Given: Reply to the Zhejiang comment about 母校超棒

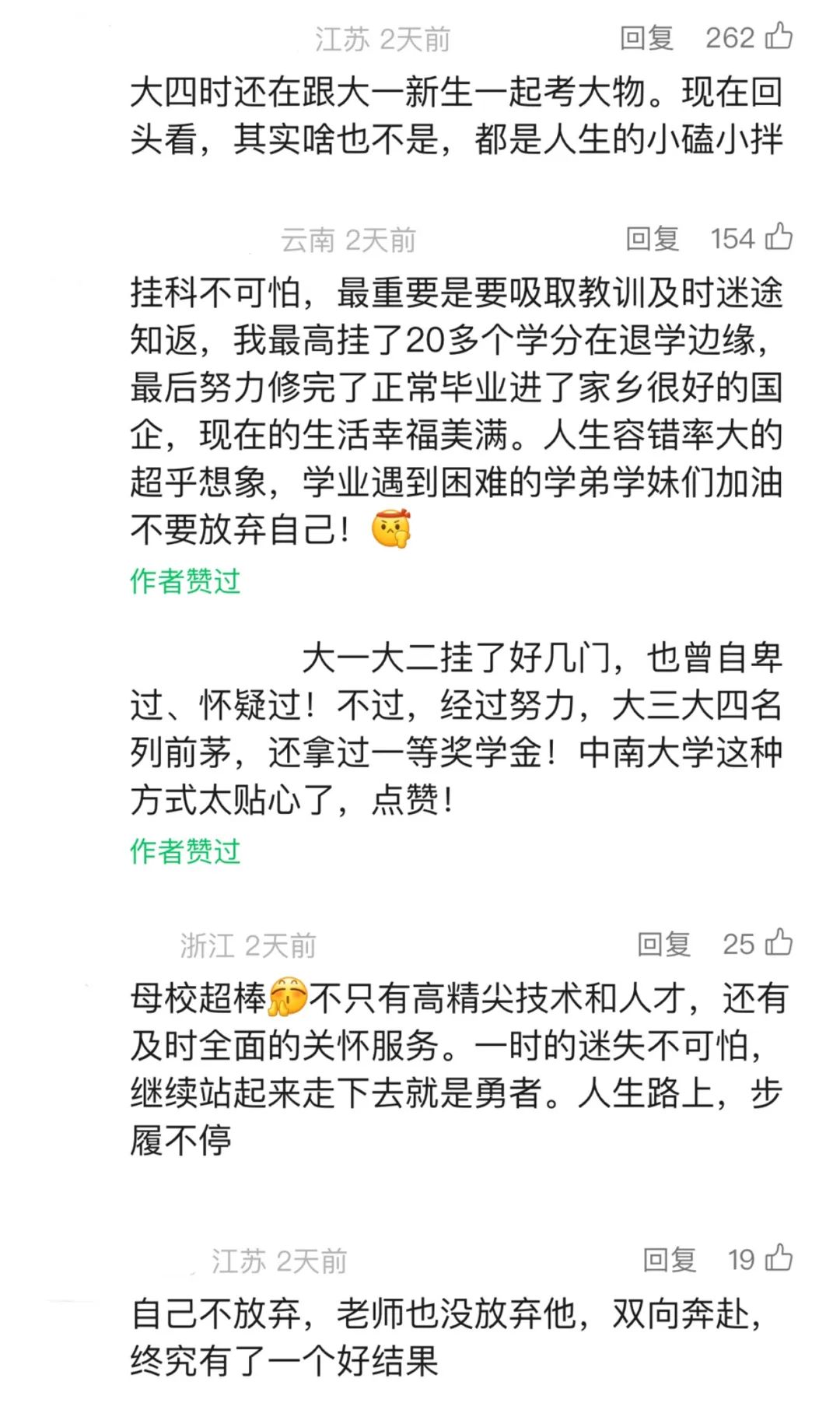Looking at the screenshot, I should pos(664,944).
